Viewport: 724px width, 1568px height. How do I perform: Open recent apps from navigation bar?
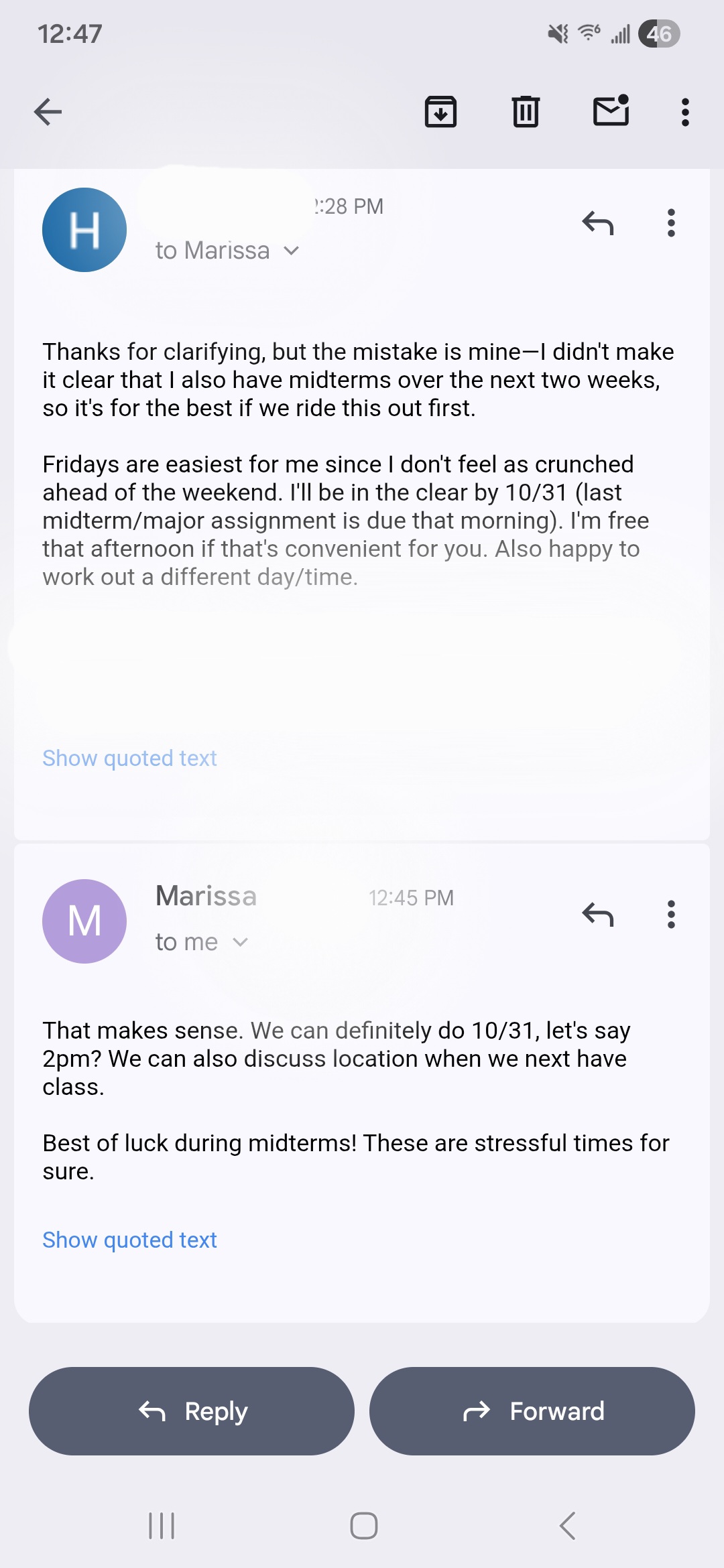coord(162,1526)
